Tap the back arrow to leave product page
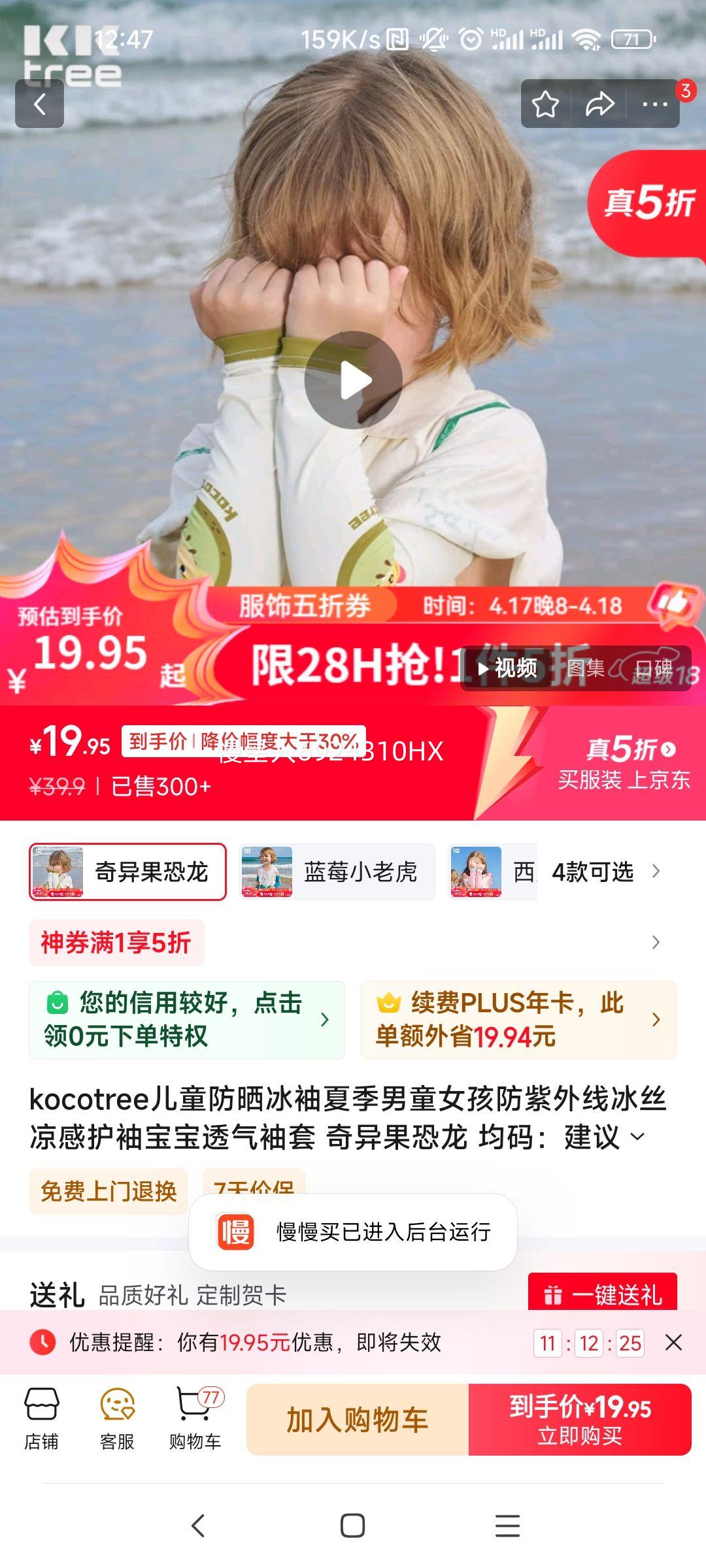This screenshot has width=706, height=1568. (39, 105)
